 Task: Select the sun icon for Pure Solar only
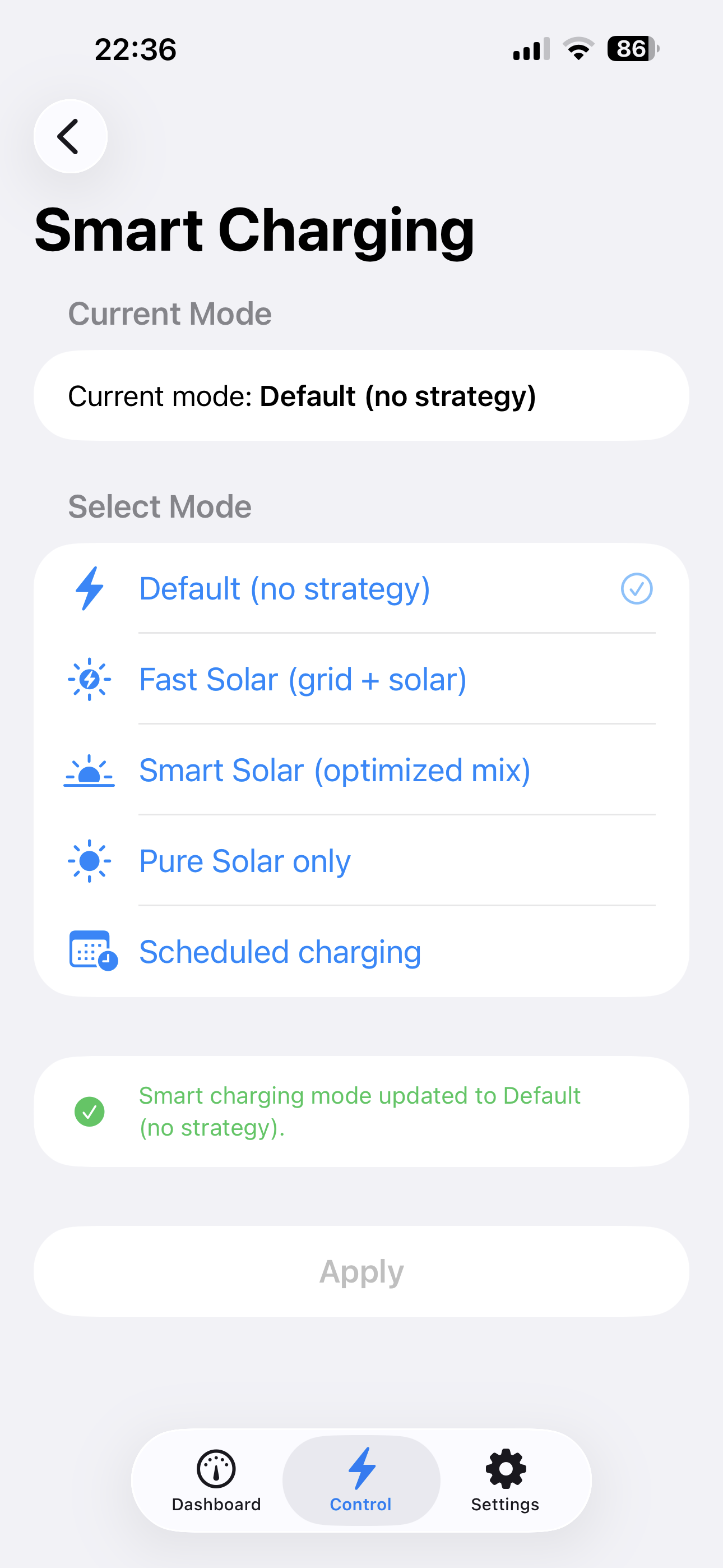tap(89, 860)
